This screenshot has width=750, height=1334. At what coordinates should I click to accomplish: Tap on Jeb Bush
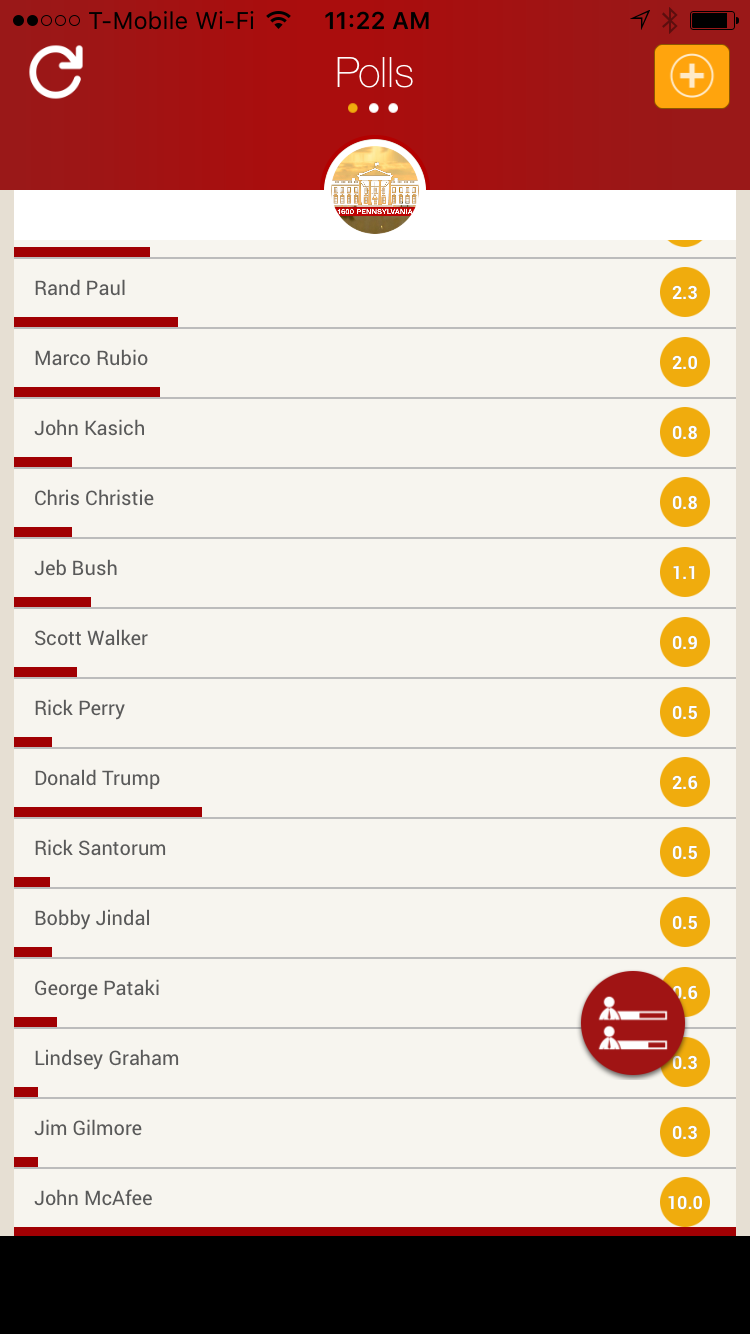tap(375, 573)
